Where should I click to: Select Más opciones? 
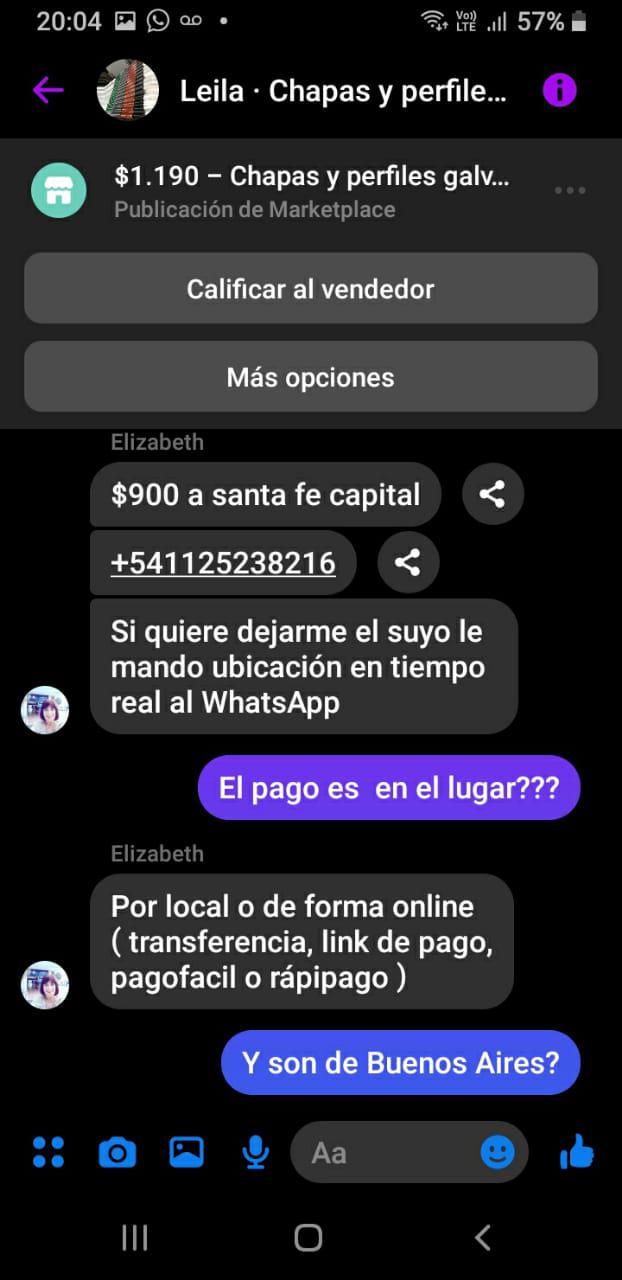311,377
